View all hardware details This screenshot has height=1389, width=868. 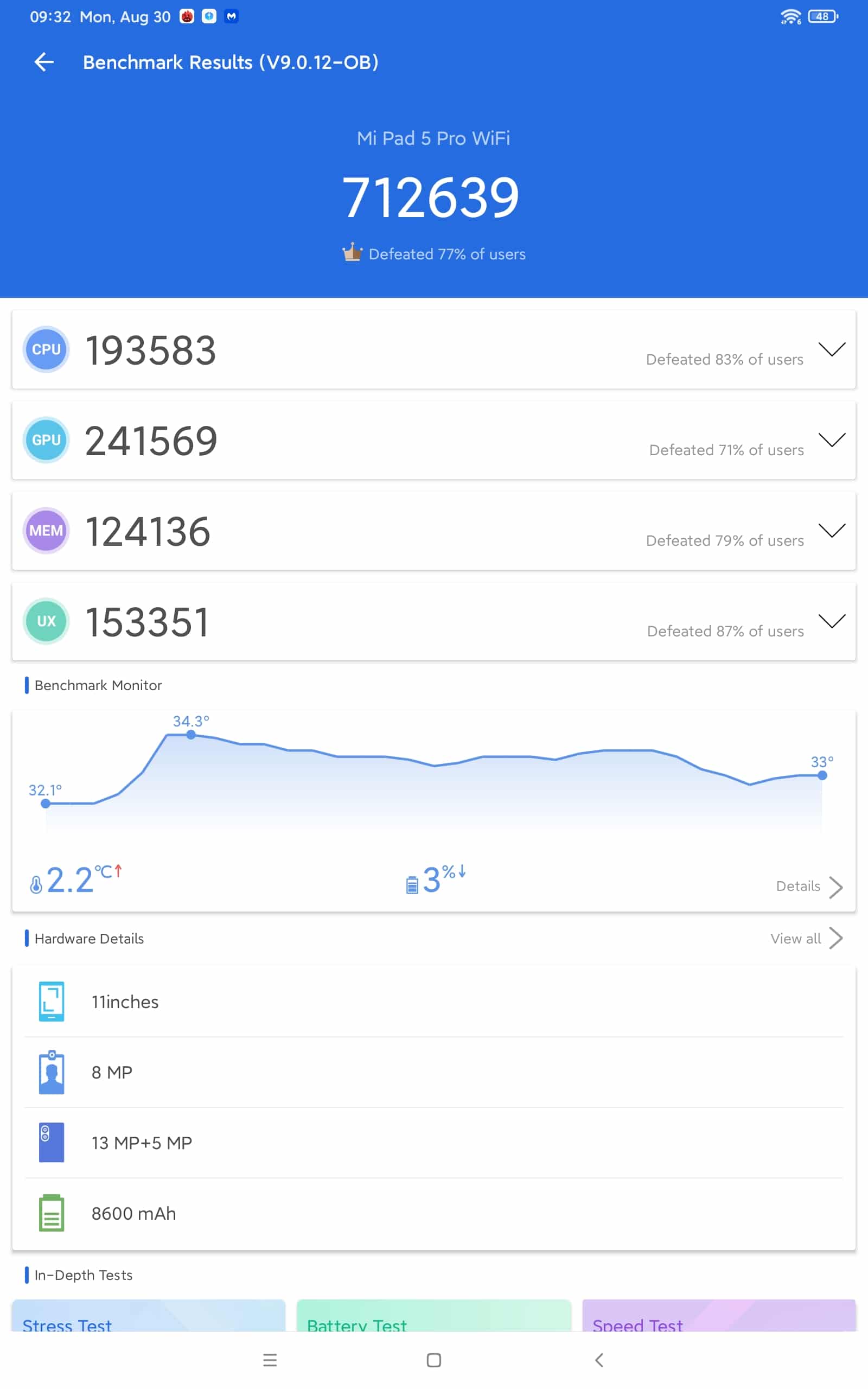[806, 939]
